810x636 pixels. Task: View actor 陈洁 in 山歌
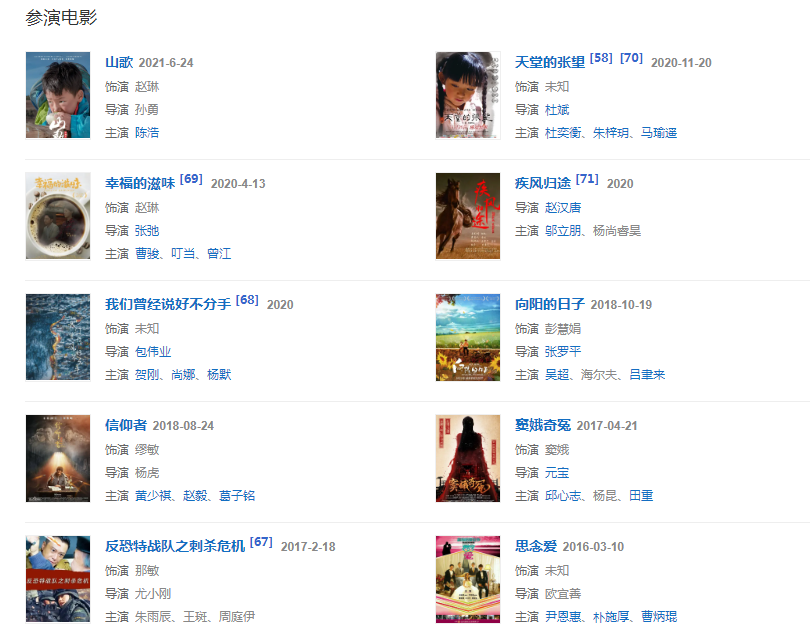tap(147, 132)
